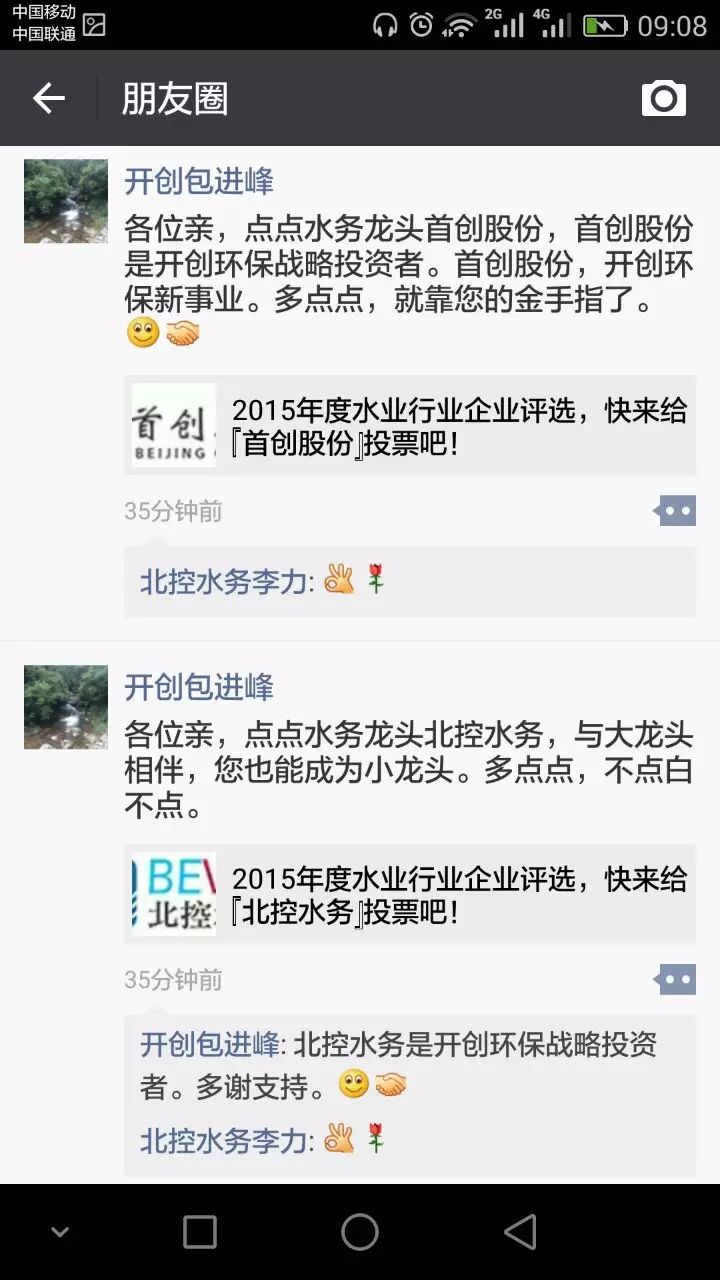
Task: Open the 首创股份 voting link card
Action: (x=410, y=426)
